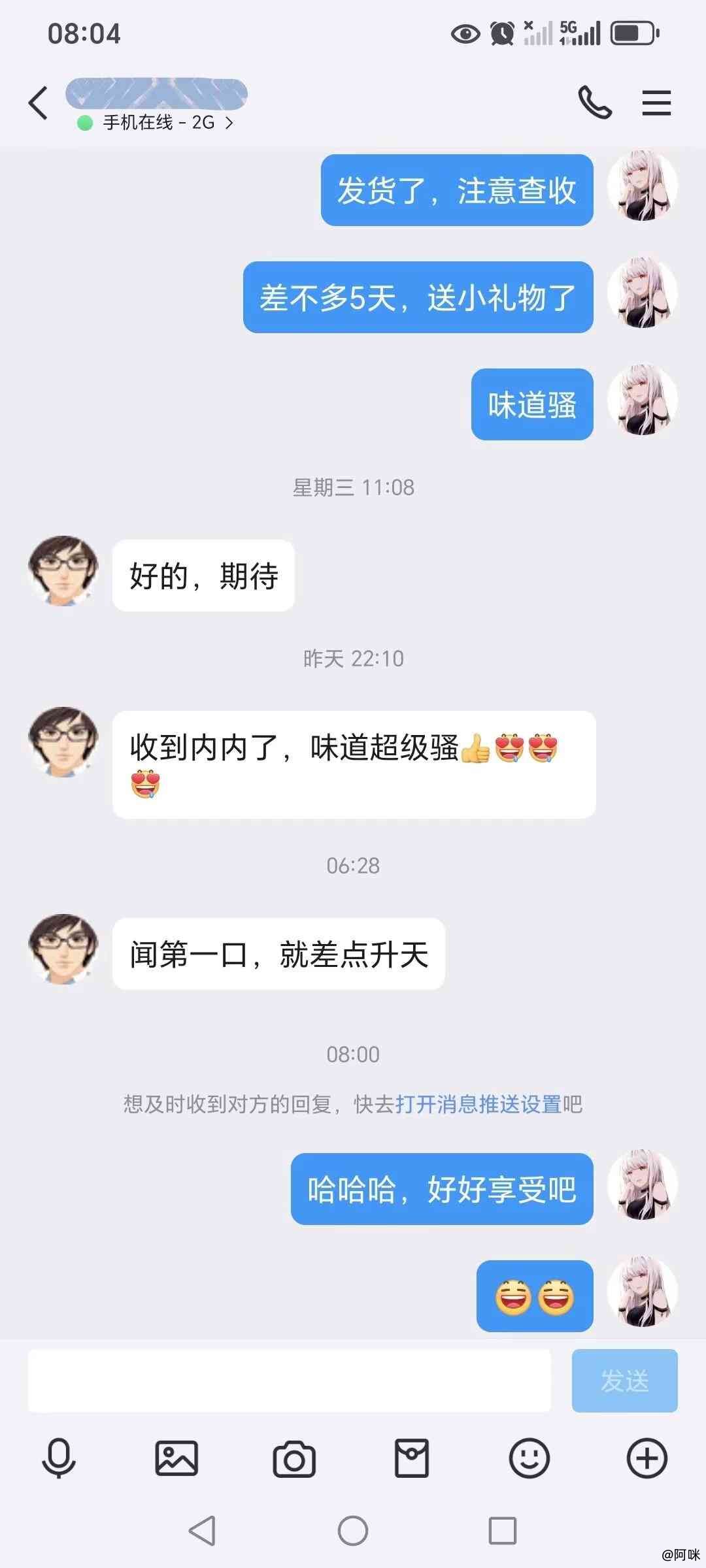Screen dimensions: 706x1568
Task: Open the emoji panel
Action: (x=529, y=1458)
